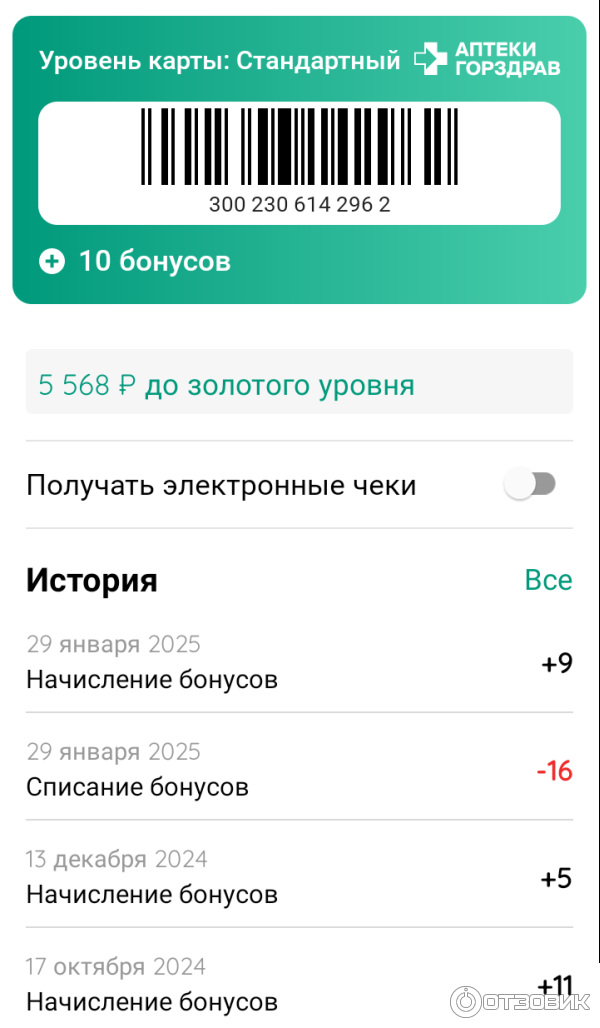This screenshot has width=600, height=1028.
Task: Enable the Получать электронные чеки switch
Action: pos(529,485)
